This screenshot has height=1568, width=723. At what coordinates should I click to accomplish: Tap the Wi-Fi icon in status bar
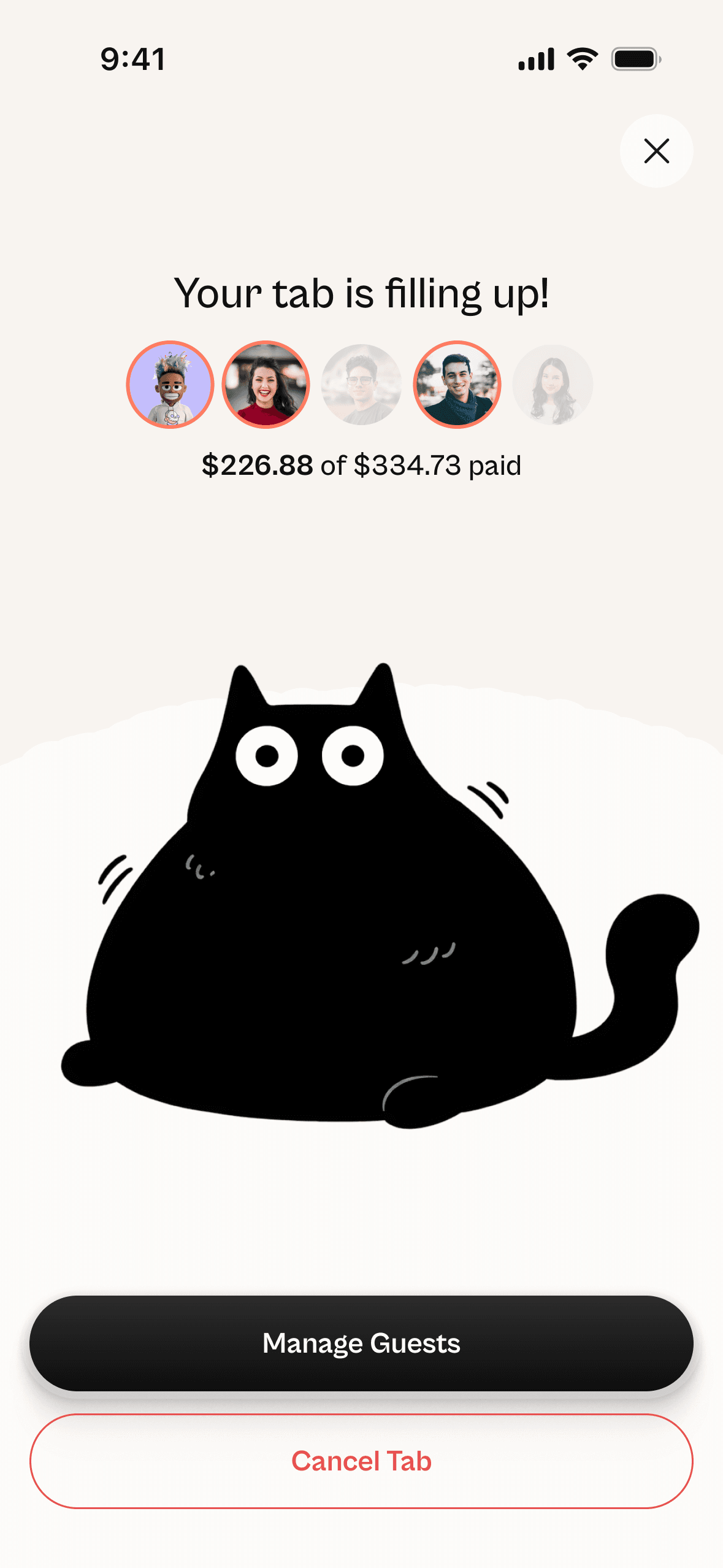point(581,58)
